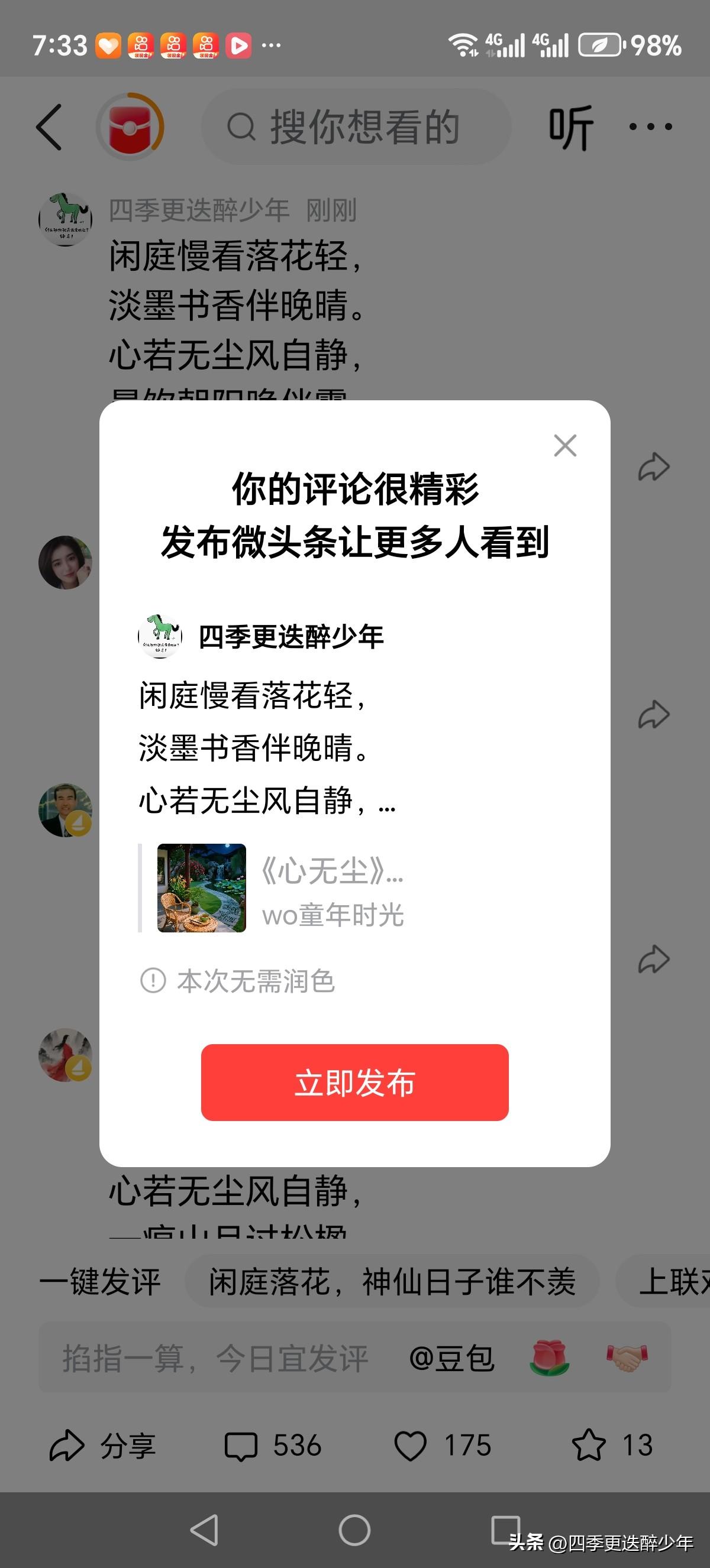Image resolution: width=710 pixels, height=1568 pixels.
Task: Open author profile 四季更迭醉少年 in the popup
Action: [291, 637]
